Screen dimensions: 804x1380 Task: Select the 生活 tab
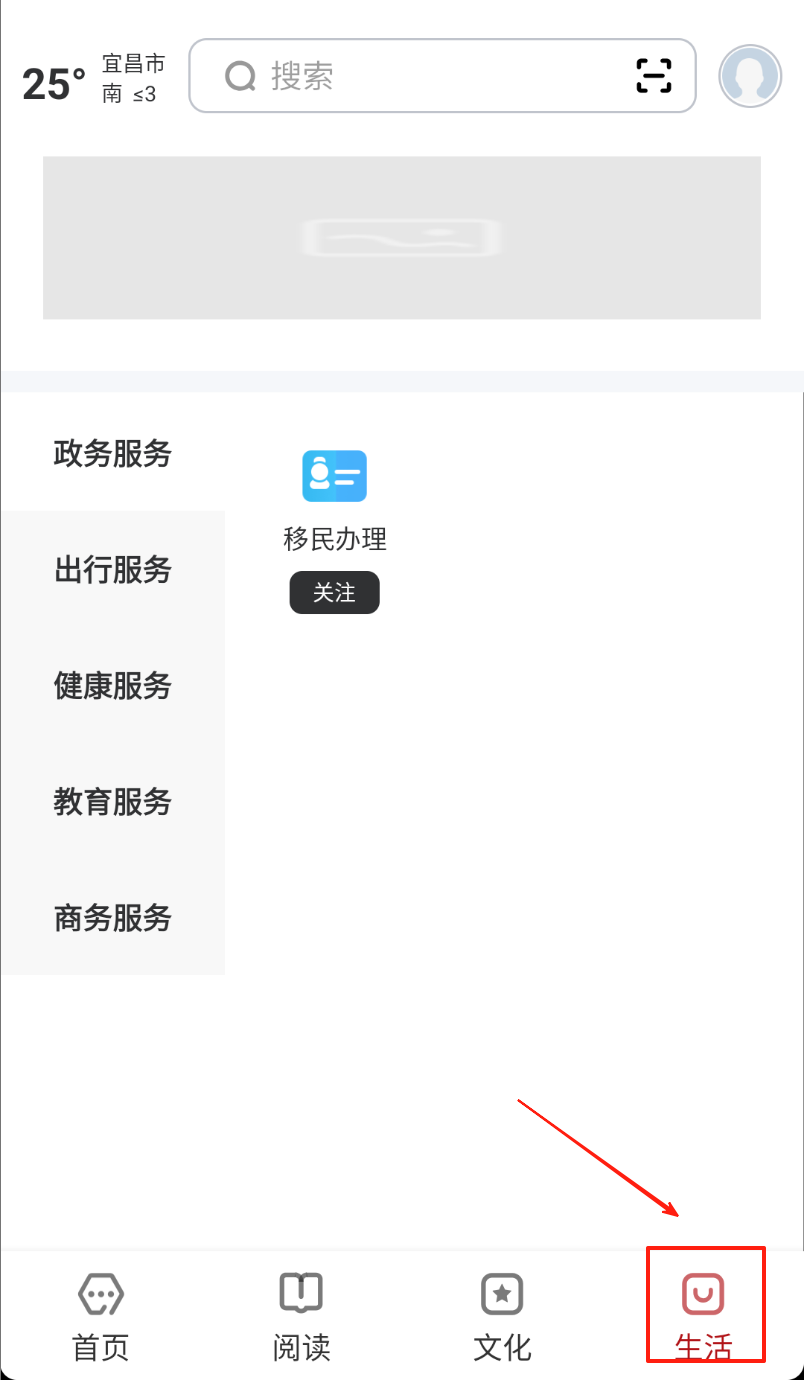pos(704,1316)
